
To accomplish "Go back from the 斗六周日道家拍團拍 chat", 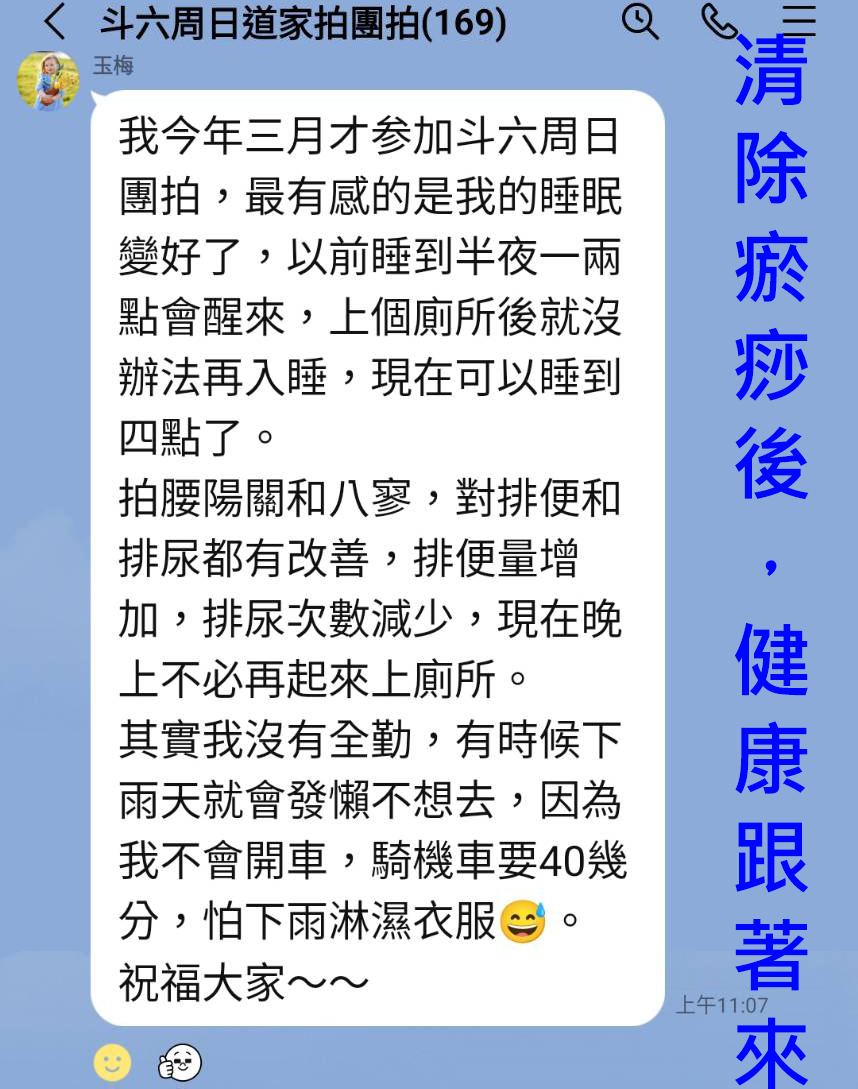I will (55, 22).
